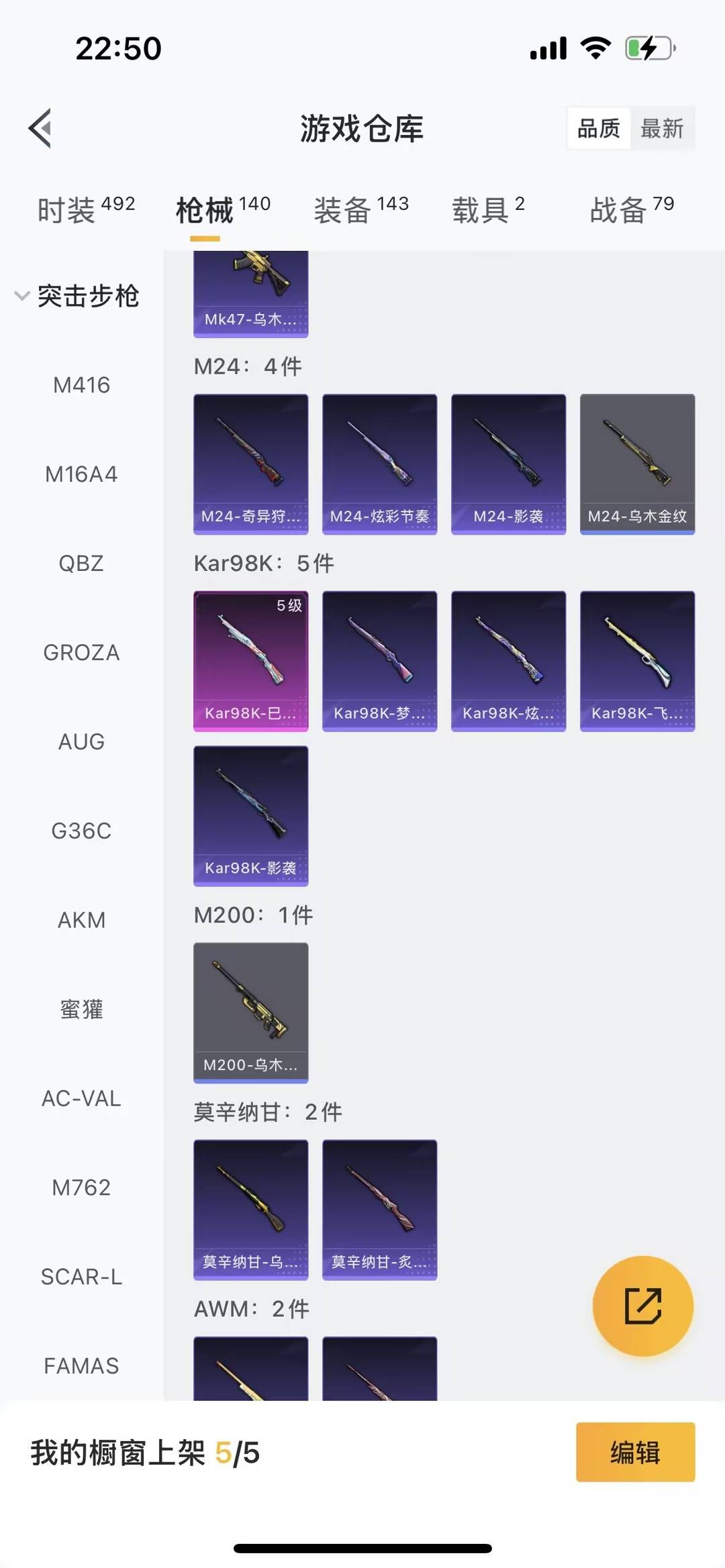725x1568 pixels.
Task: Select GROZA in the weapon sidebar
Action: 81,651
